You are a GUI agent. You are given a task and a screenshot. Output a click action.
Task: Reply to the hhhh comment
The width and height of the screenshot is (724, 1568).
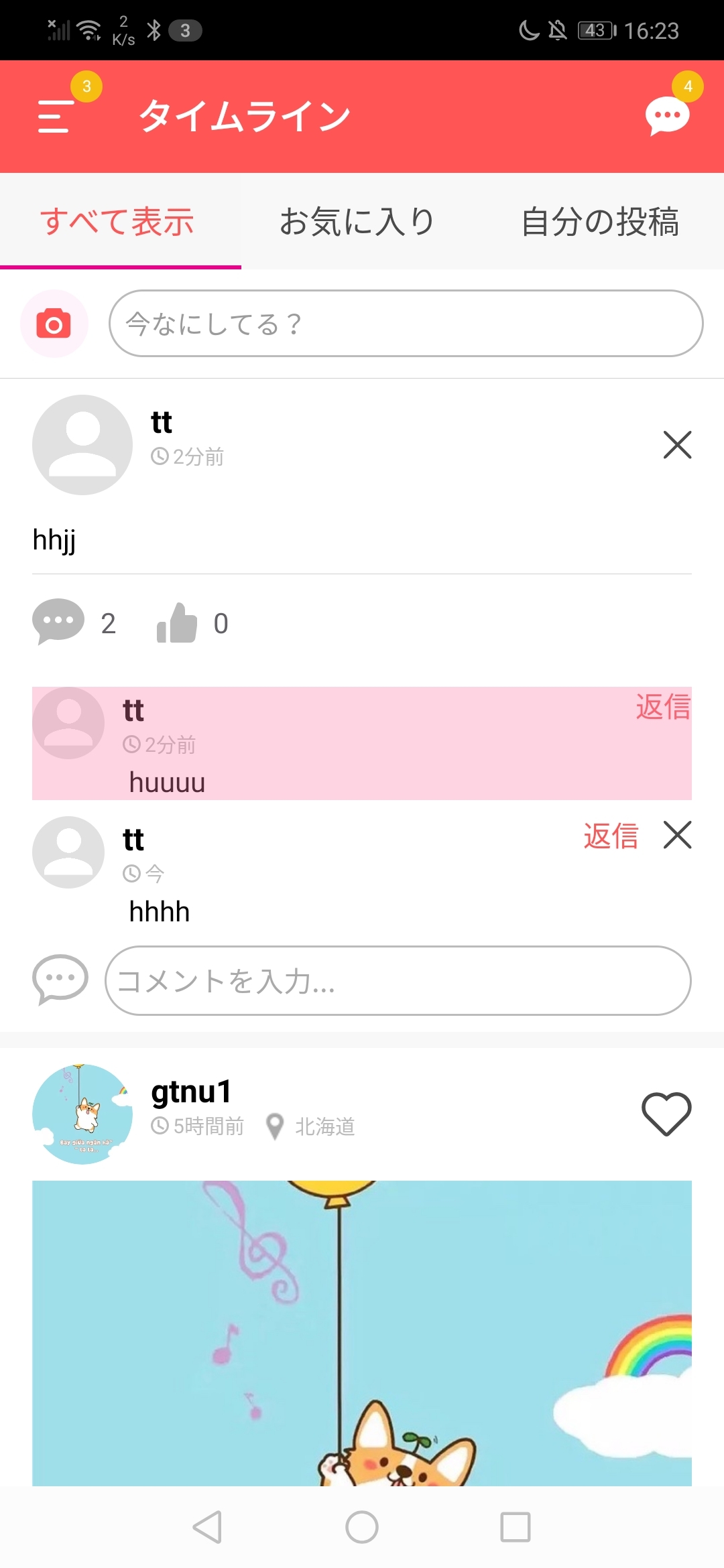(x=610, y=836)
